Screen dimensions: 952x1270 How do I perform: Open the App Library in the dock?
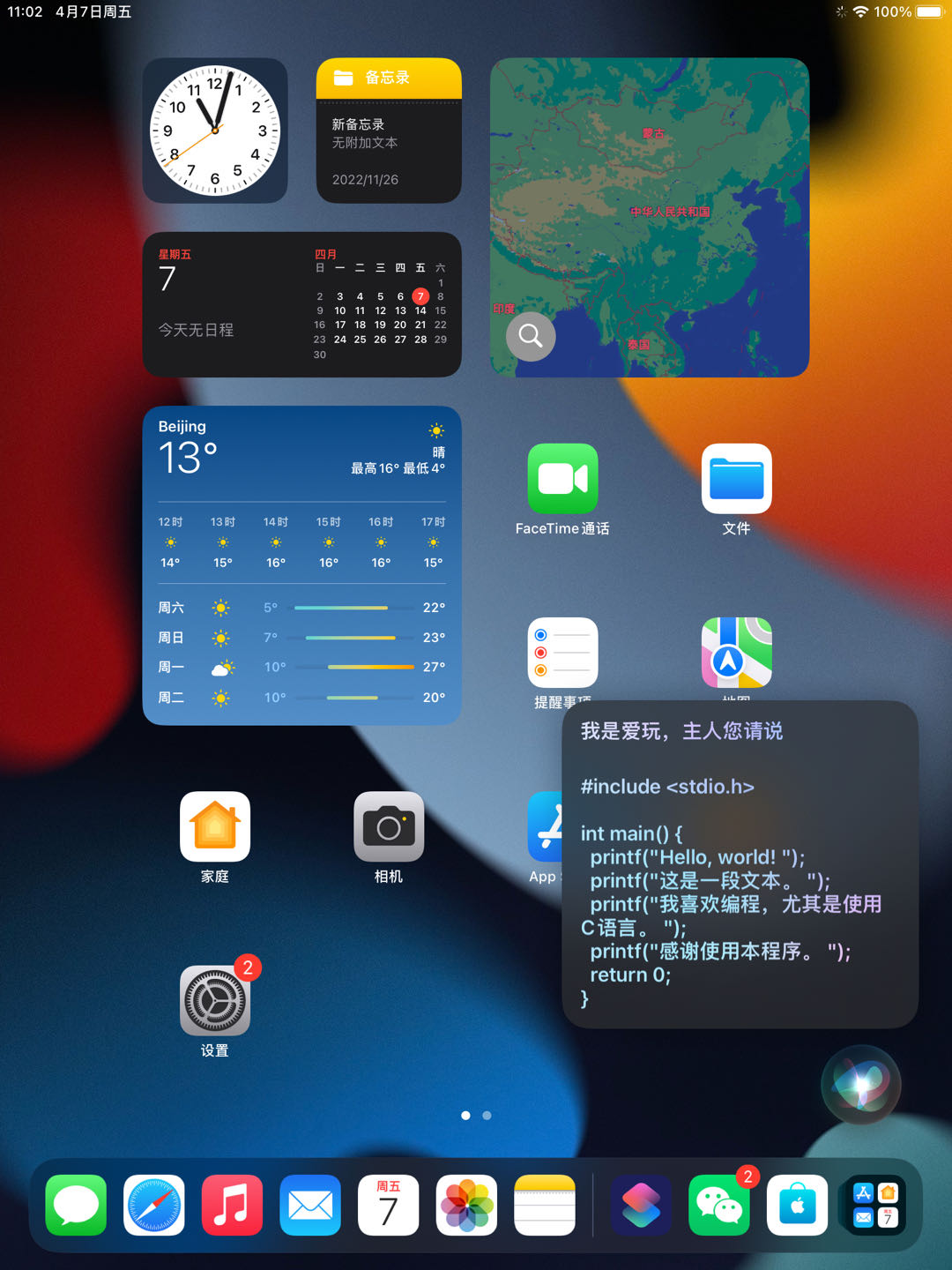click(x=875, y=1205)
